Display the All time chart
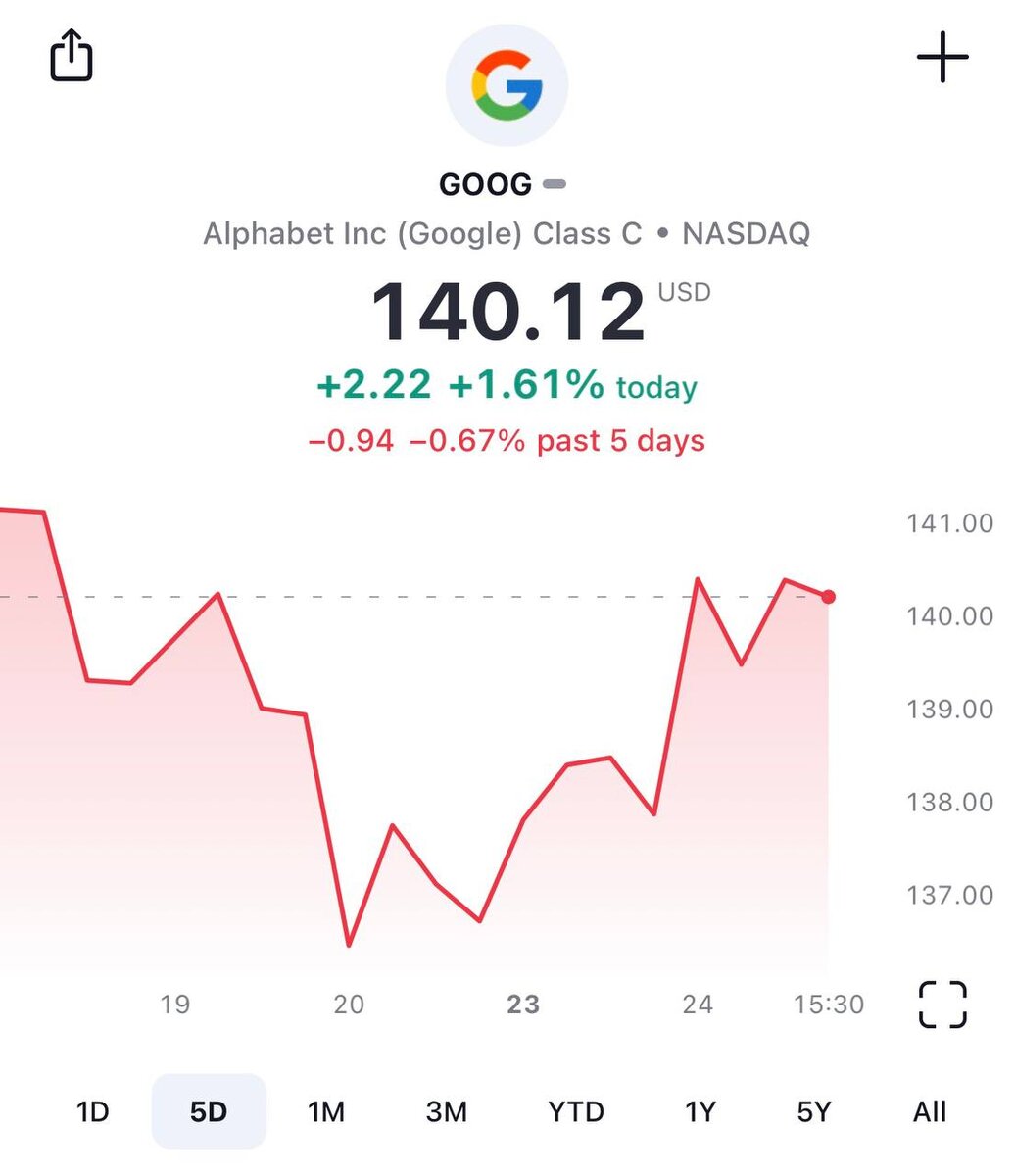This screenshot has width=1014, height=1176. (x=929, y=1112)
